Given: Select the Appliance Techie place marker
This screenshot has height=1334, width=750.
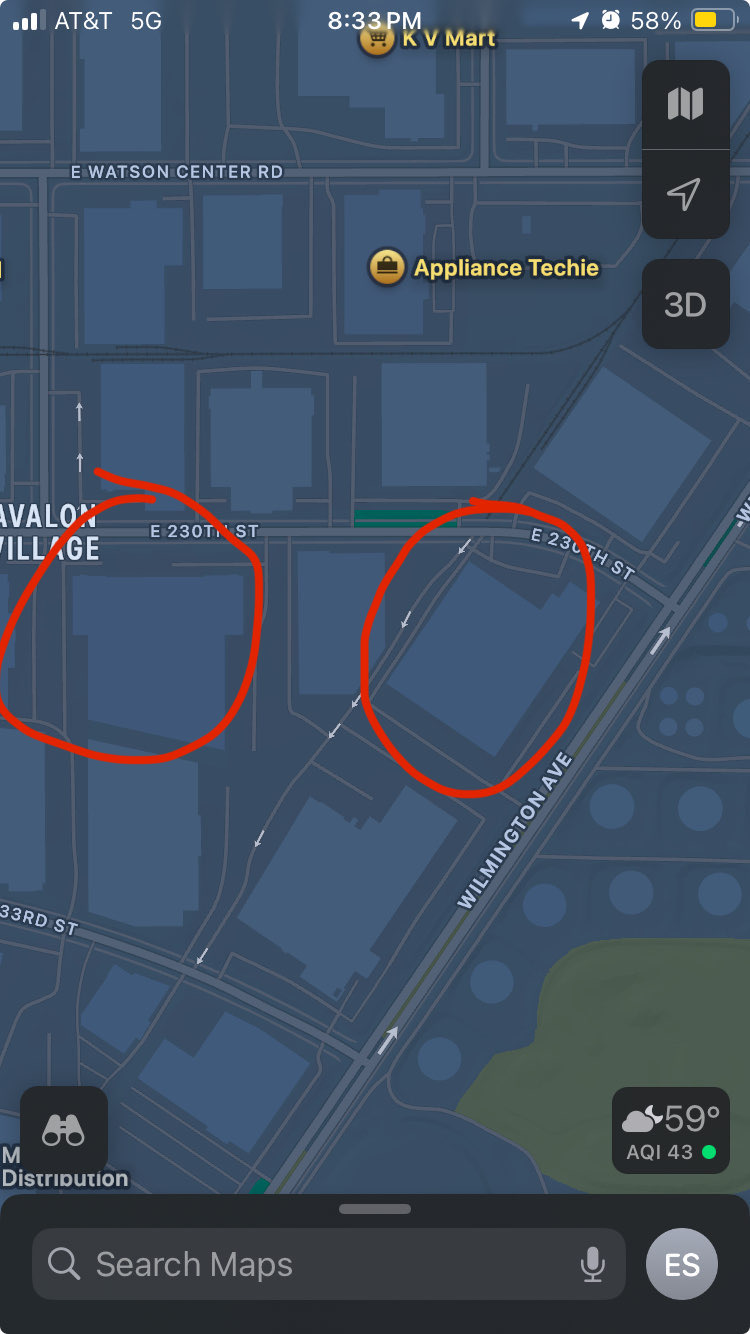Looking at the screenshot, I should [x=387, y=267].
